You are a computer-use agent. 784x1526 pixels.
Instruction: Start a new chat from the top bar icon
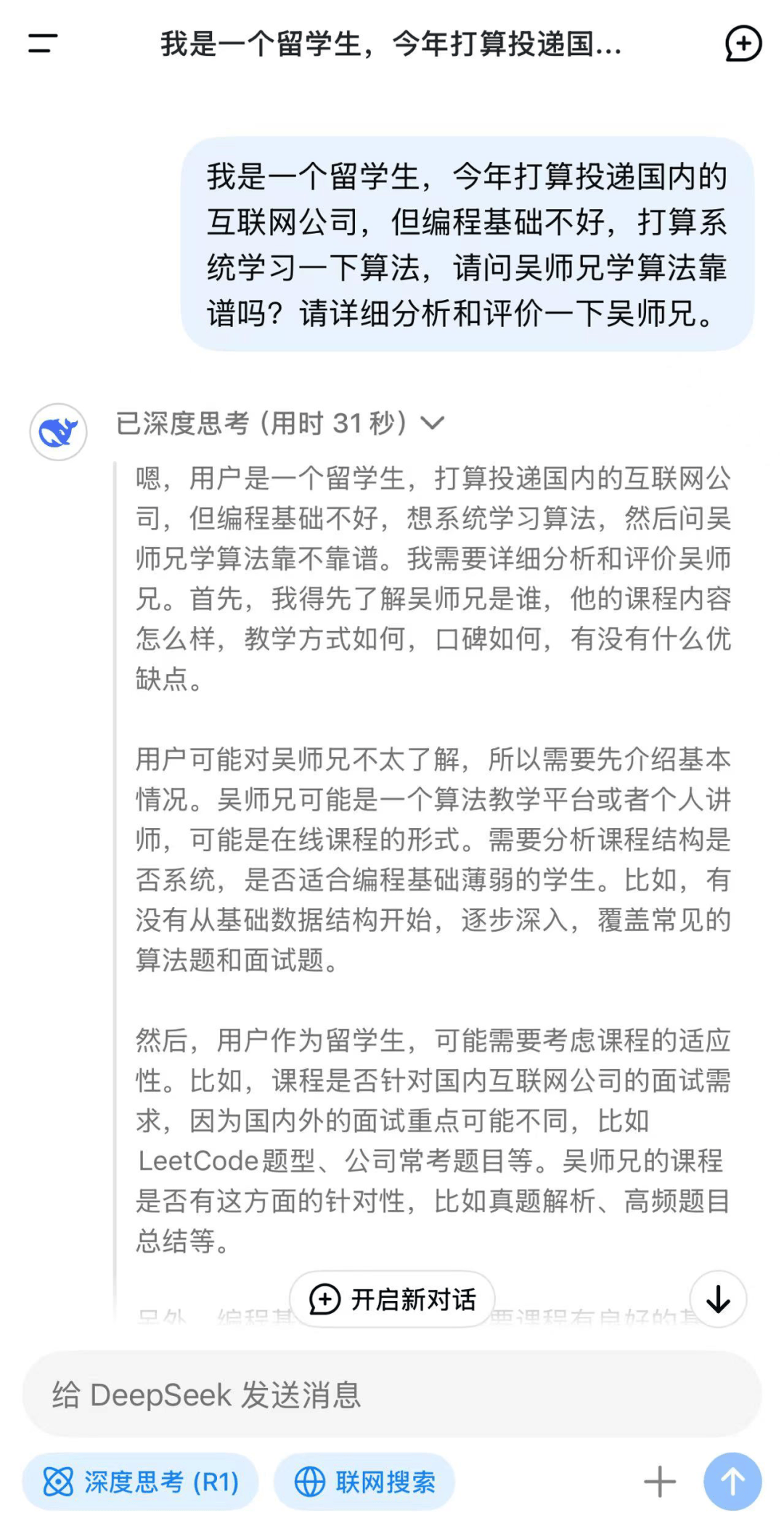(x=743, y=44)
